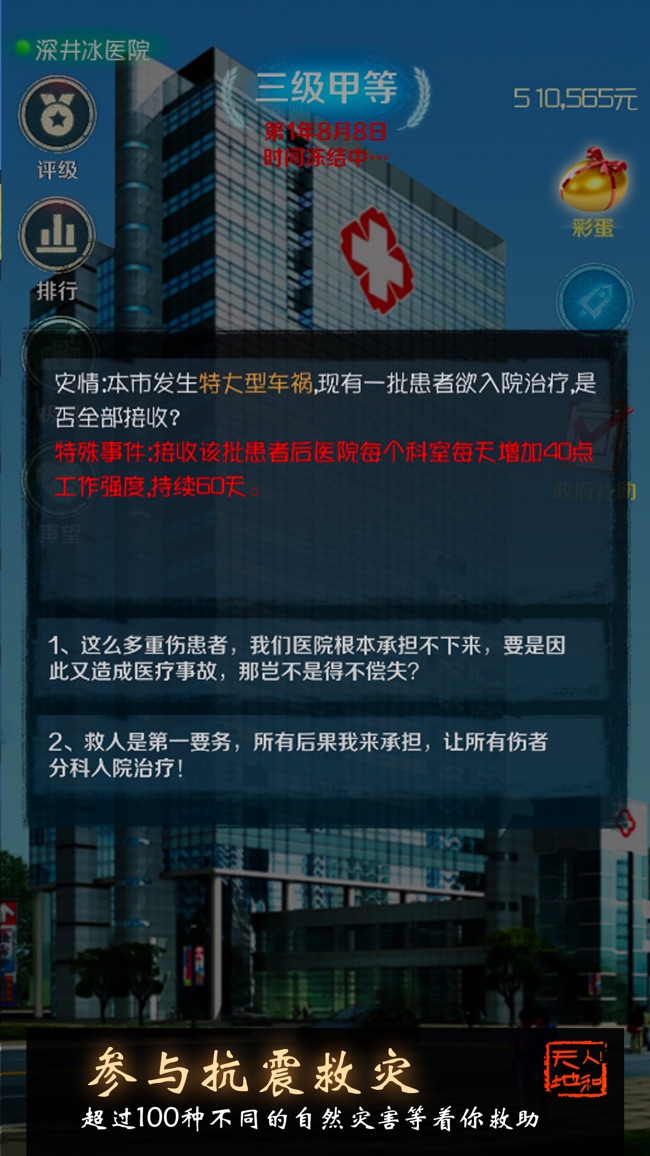The width and height of the screenshot is (650, 1156).
Task: Choose option 2 to admit all injured
Action: coord(325,755)
